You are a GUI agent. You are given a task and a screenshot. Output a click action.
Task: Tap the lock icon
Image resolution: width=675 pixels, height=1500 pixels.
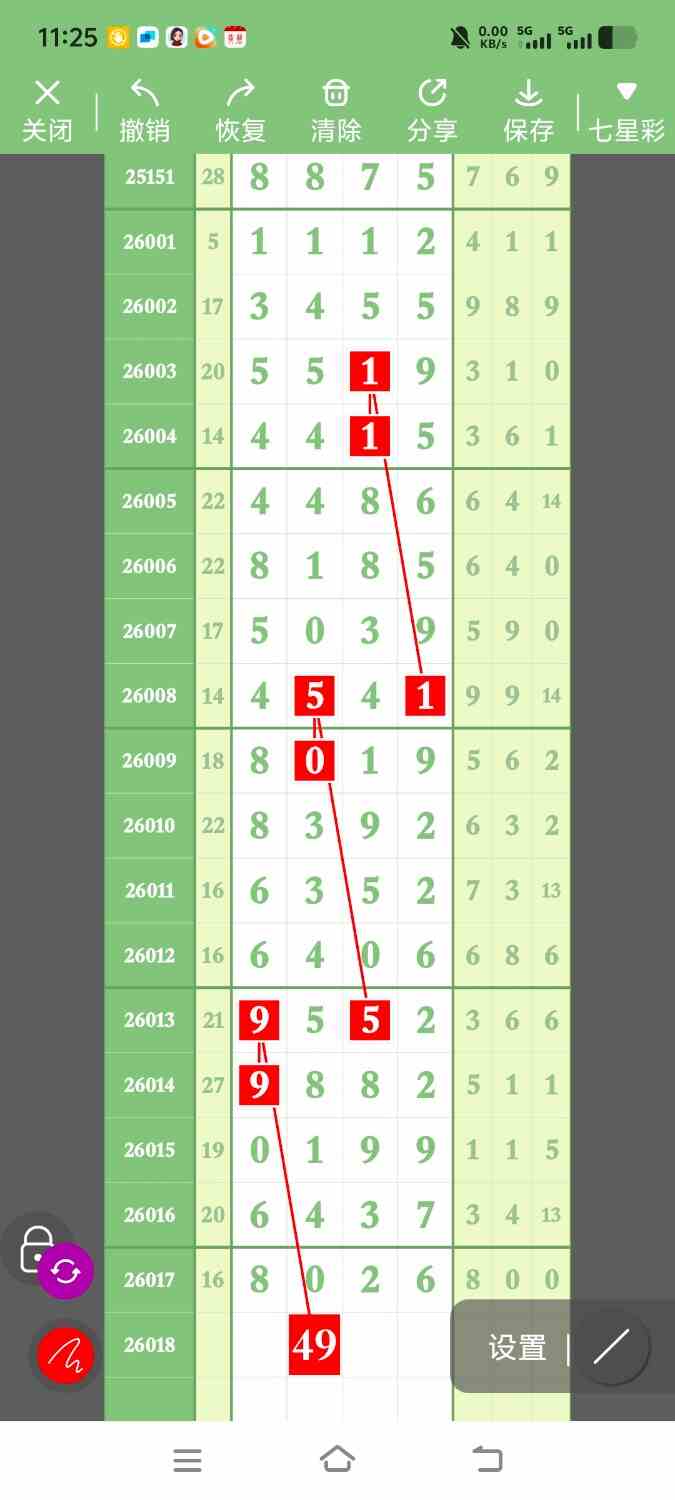[x=35, y=1246]
